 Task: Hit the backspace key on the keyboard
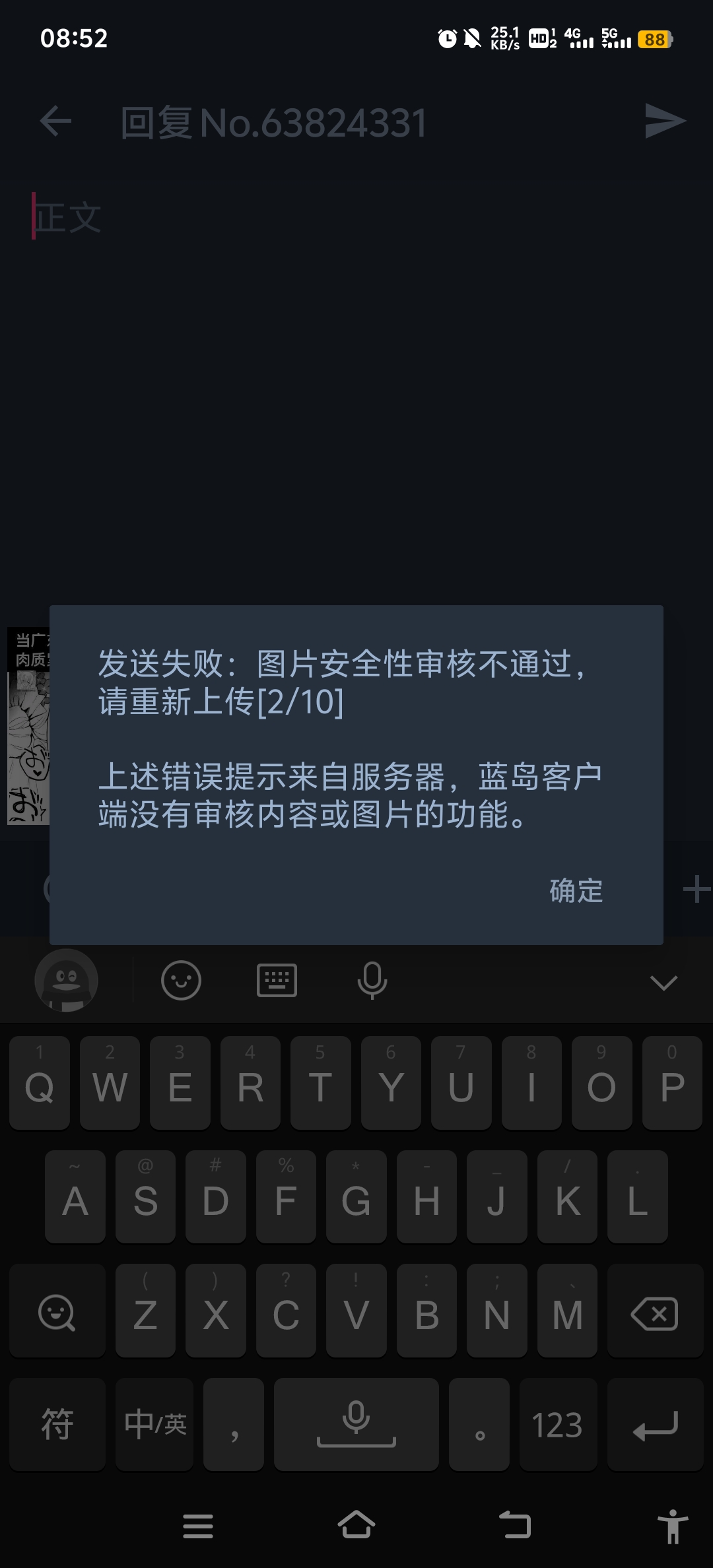click(x=655, y=1313)
